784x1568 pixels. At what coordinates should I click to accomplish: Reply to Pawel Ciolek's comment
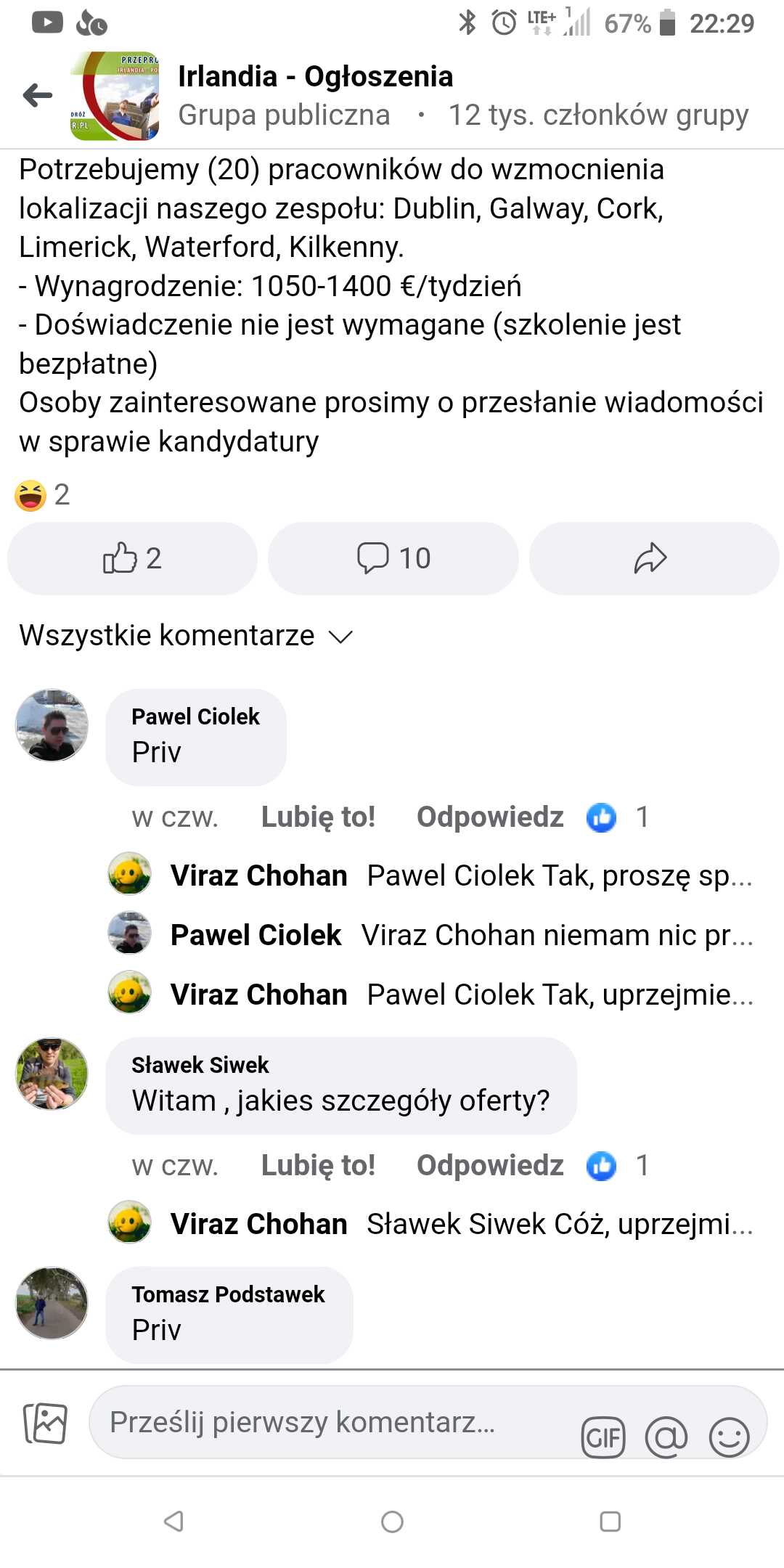tap(490, 817)
